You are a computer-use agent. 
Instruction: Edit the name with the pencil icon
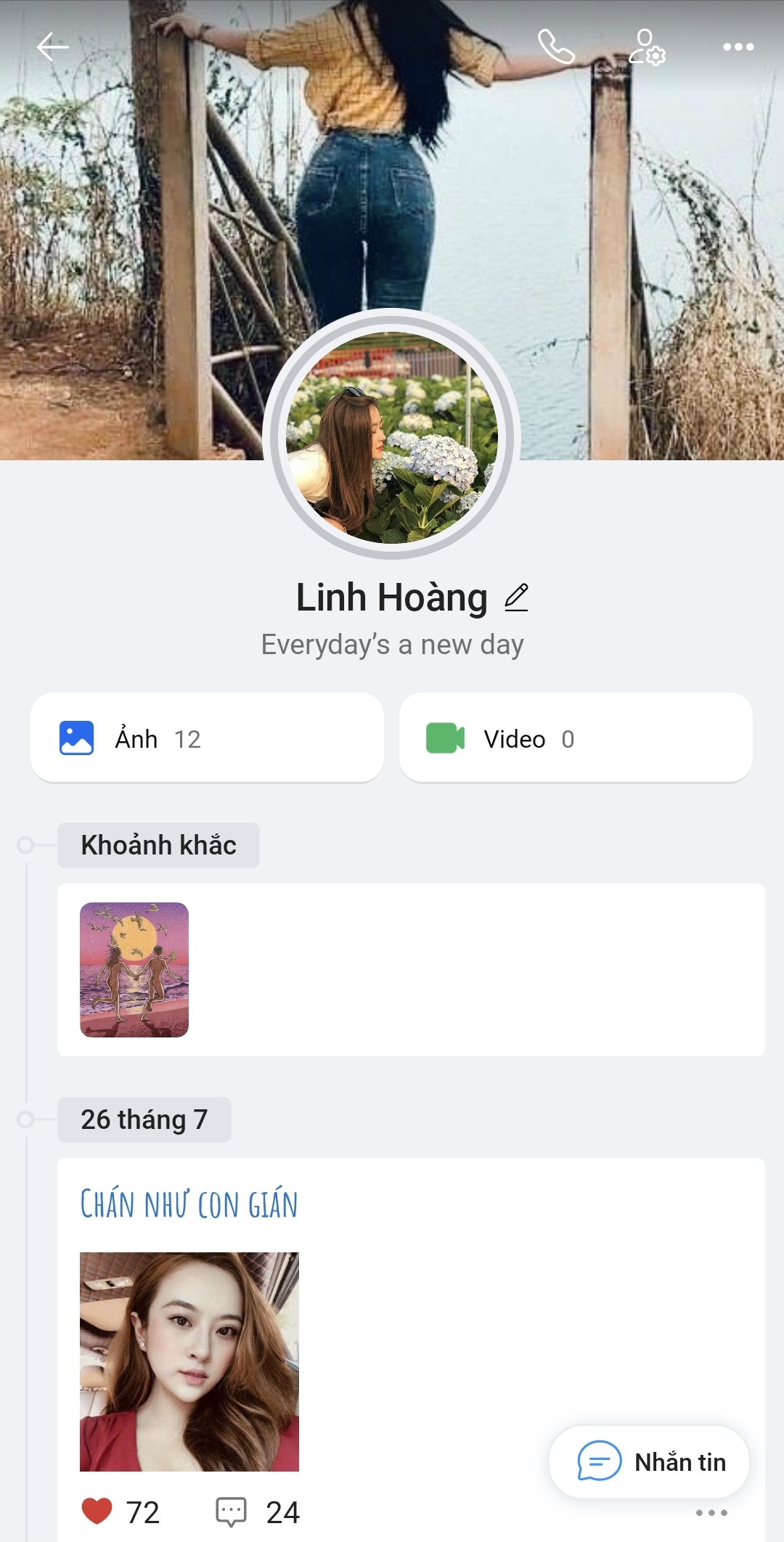[516, 597]
